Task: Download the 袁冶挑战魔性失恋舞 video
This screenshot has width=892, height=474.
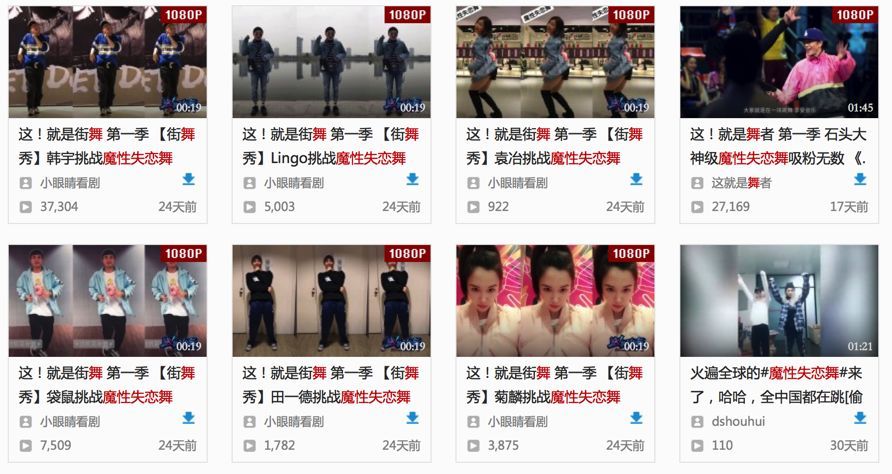Action: [636, 180]
